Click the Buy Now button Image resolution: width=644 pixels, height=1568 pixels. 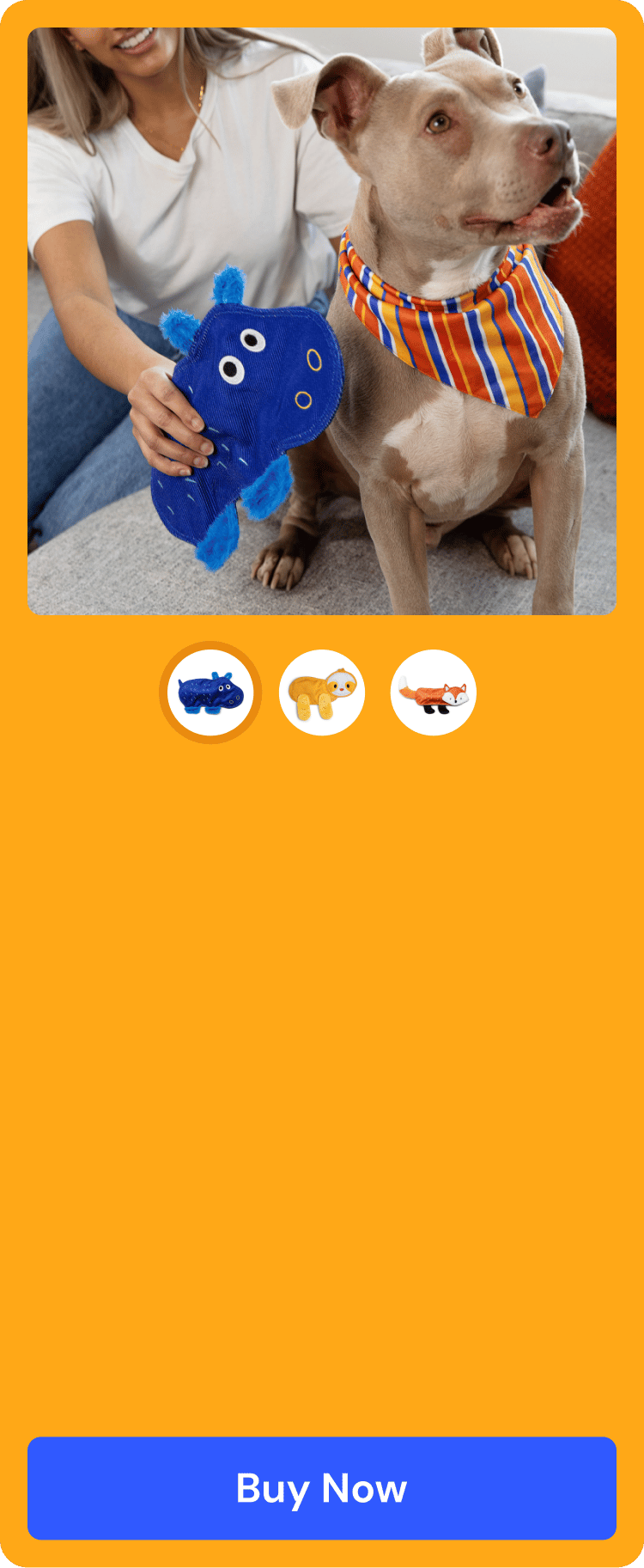click(322, 1487)
